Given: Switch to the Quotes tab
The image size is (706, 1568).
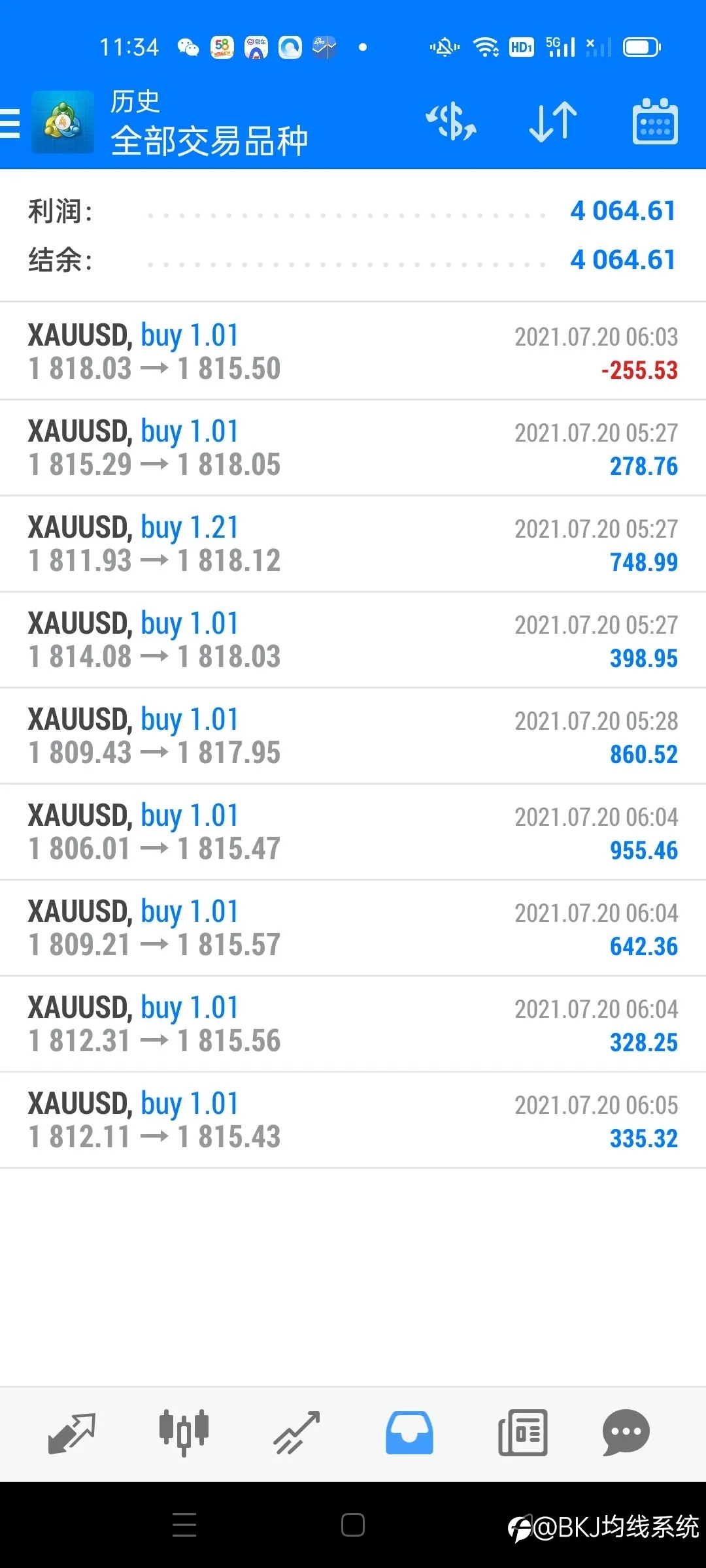Looking at the screenshot, I should (x=72, y=1433).
